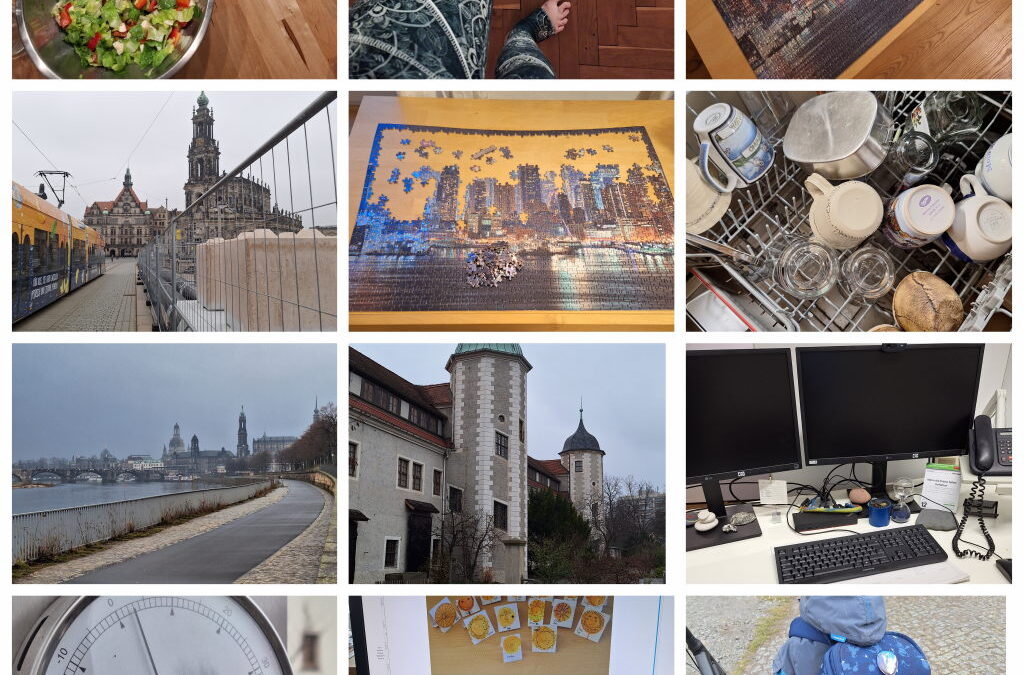Open the photo of orange slice cards
This screenshot has width=1024, height=675.
511,636
